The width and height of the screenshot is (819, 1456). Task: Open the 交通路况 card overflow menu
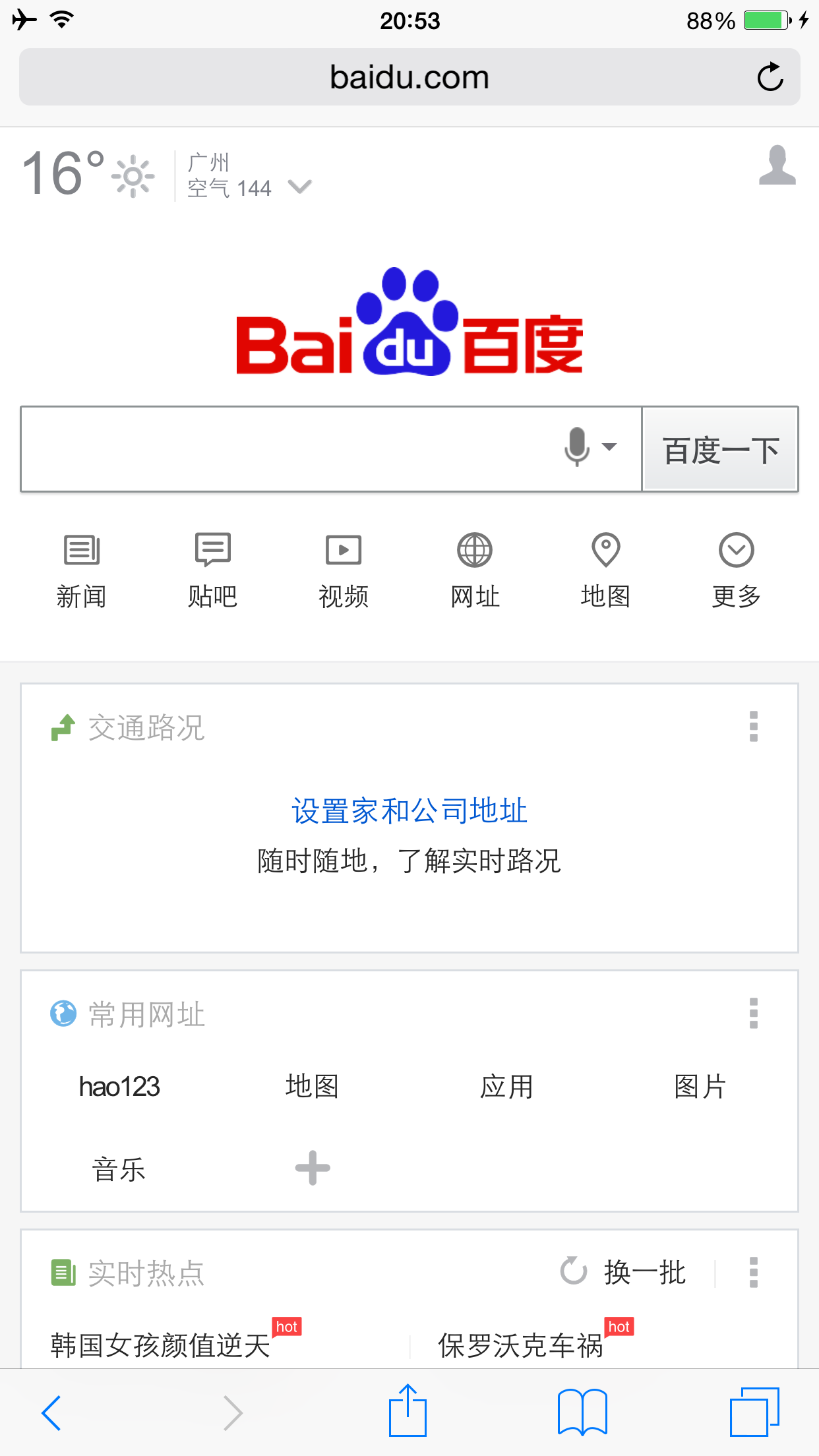(753, 727)
